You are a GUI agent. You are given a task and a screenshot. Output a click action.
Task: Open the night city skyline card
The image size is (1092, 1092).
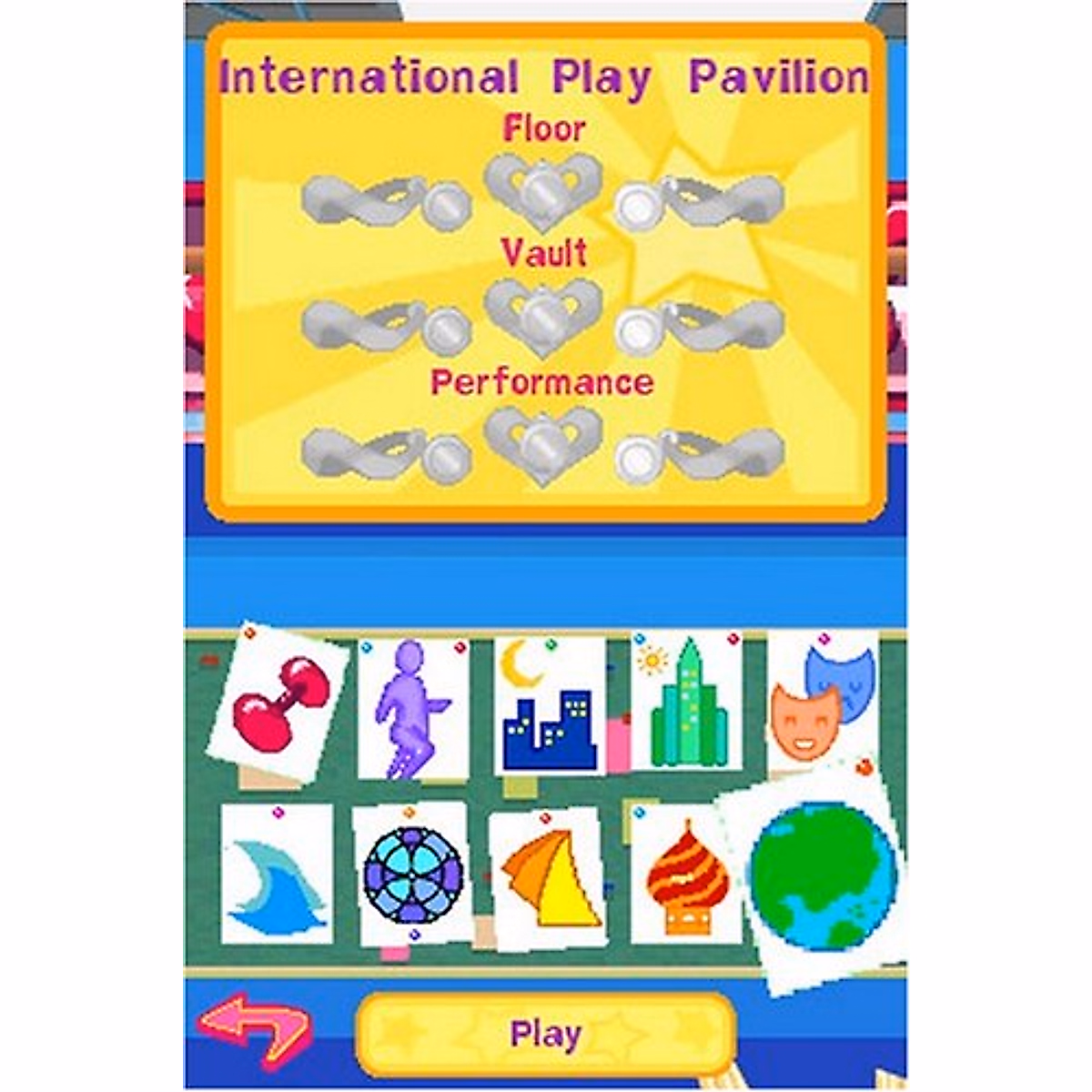point(549,703)
